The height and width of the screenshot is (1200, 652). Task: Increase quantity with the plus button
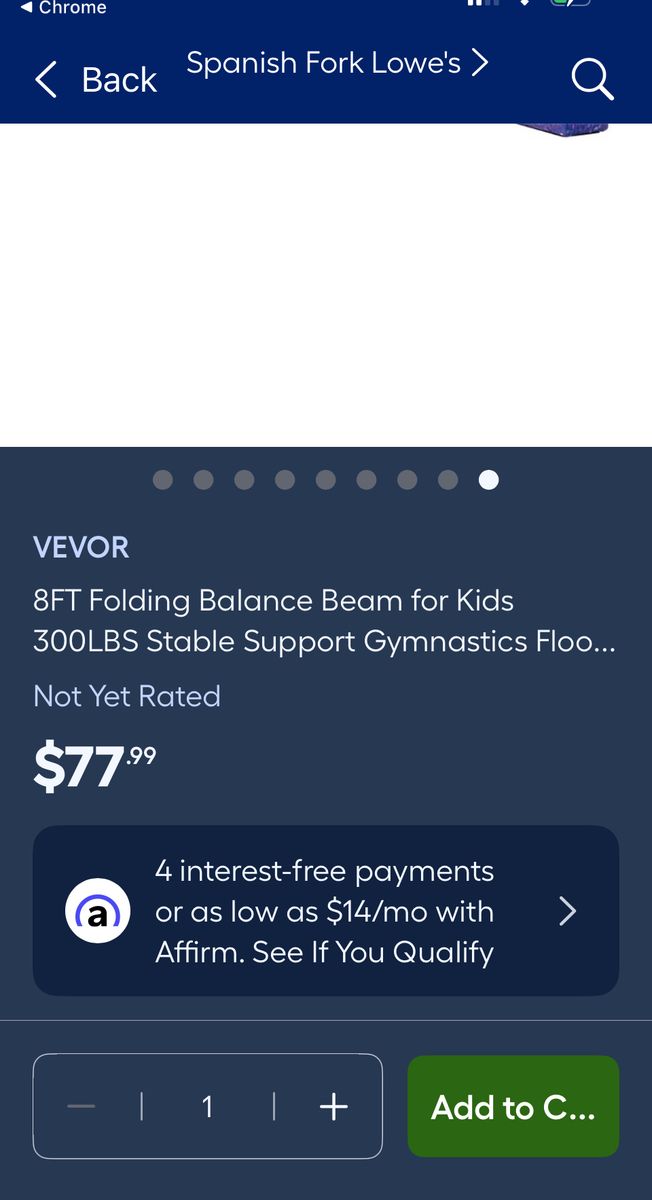tap(333, 1106)
